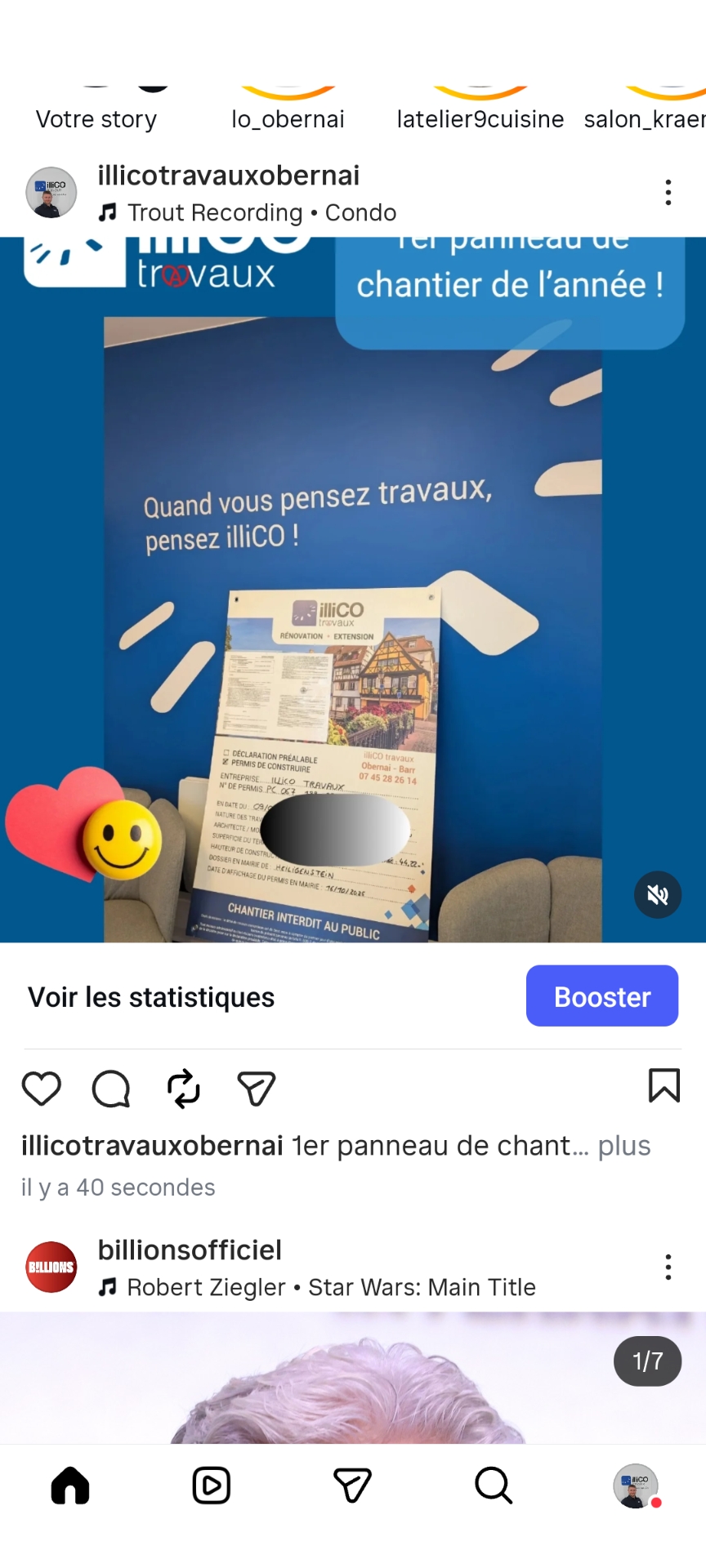The image size is (706, 1568).
Task: Open options menu for billionsofficiel post
Action: coord(668,1267)
